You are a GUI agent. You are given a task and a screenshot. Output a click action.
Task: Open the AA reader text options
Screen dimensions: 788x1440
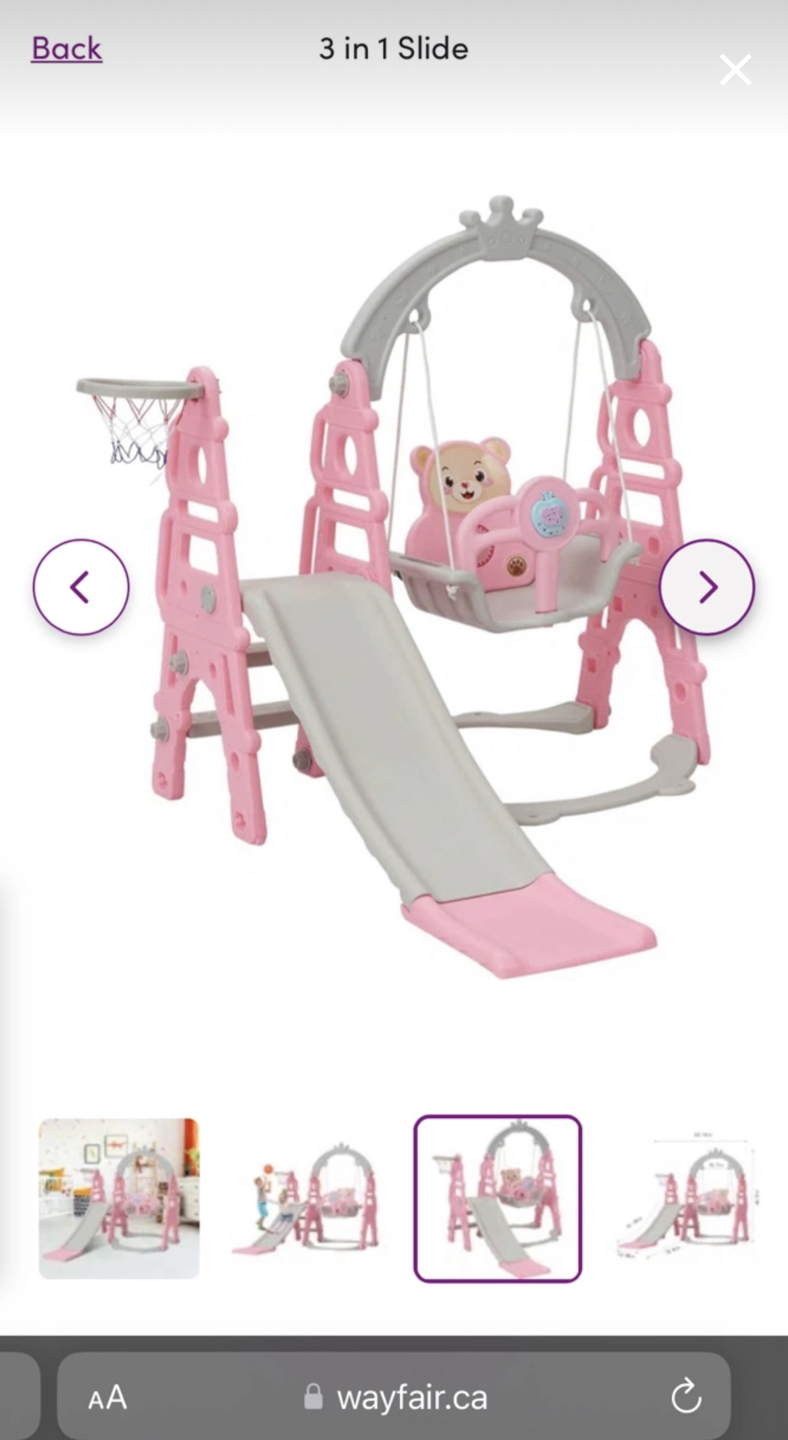pyautogui.click(x=107, y=1397)
